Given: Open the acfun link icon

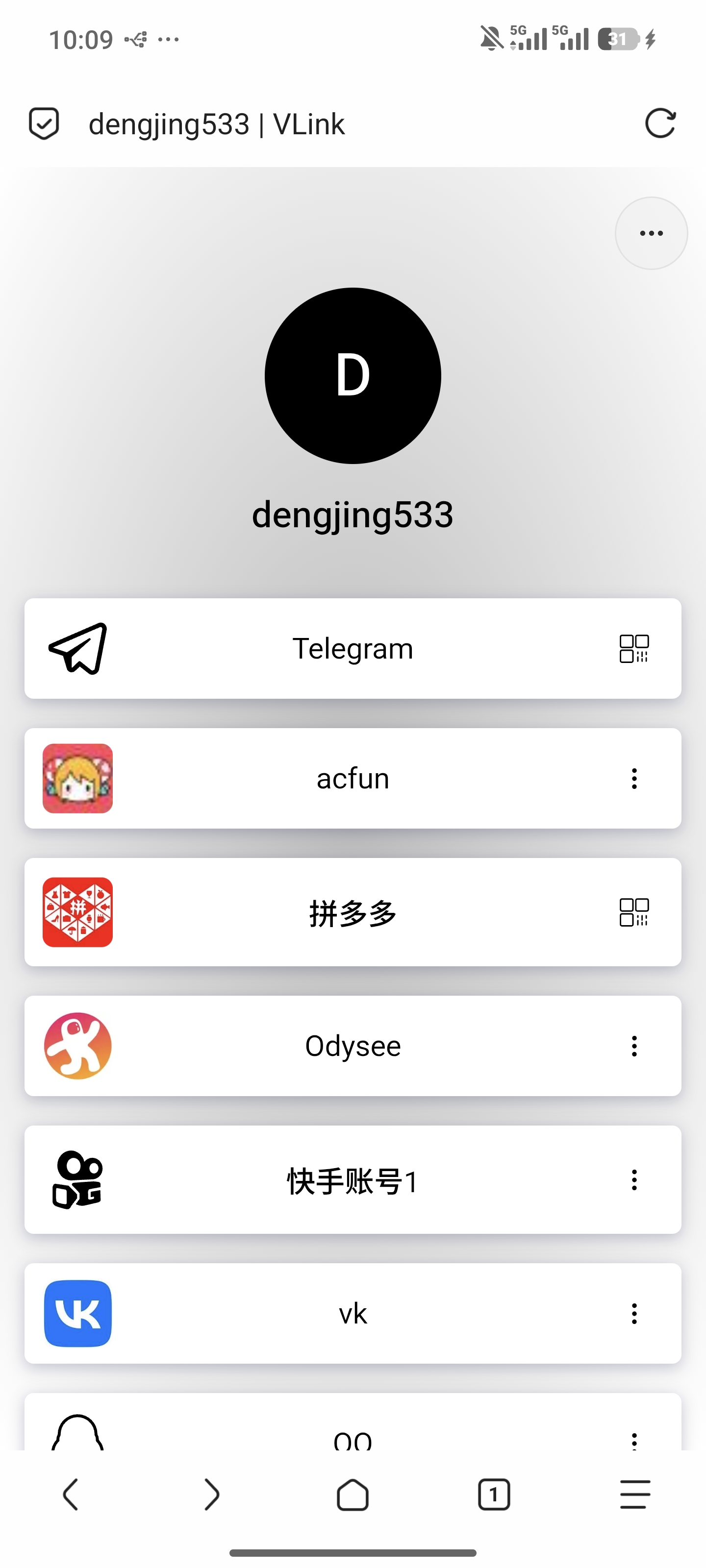Looking at the screenshot, I should [x=77, y=779].
